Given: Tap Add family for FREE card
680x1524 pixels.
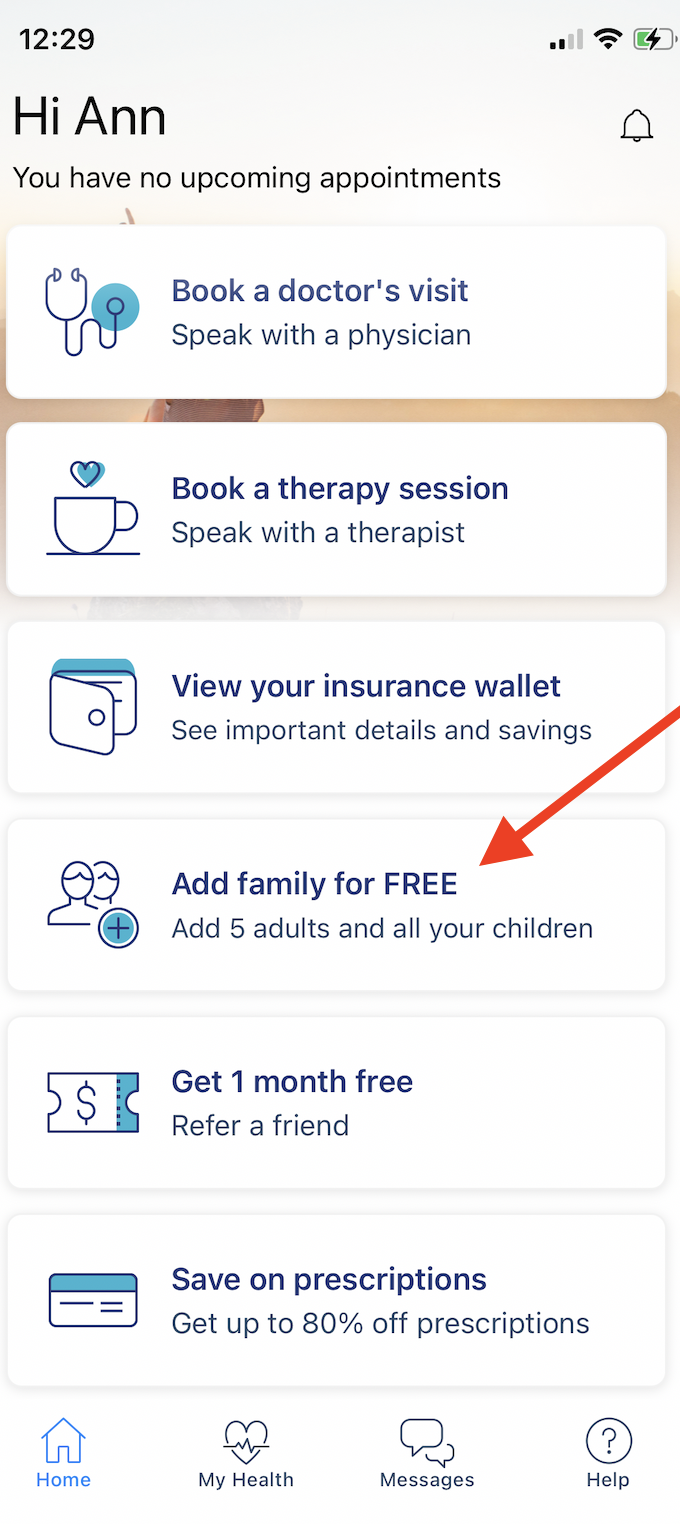Looking at the screenshot, I should point(336,905).
